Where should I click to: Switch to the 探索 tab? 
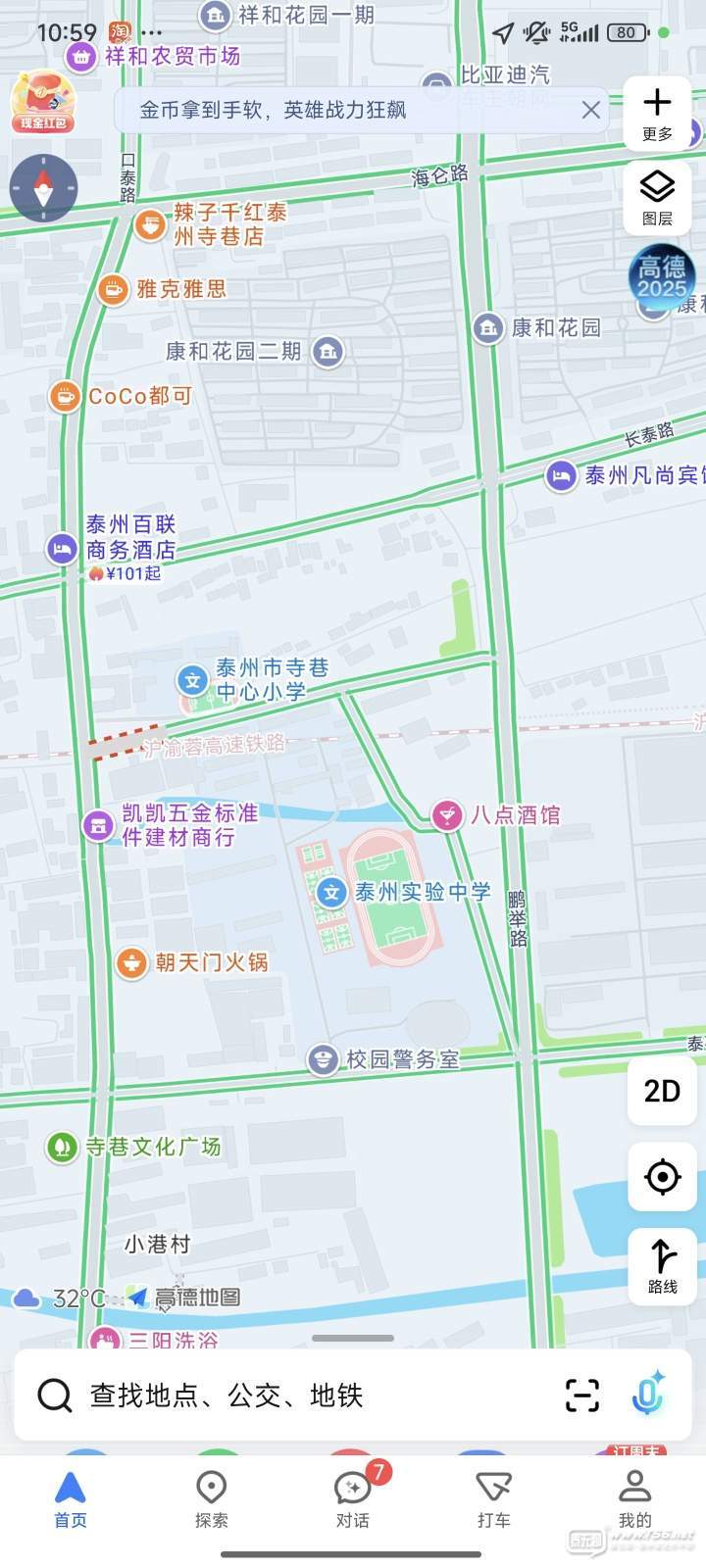click(x=211, y=1499)
